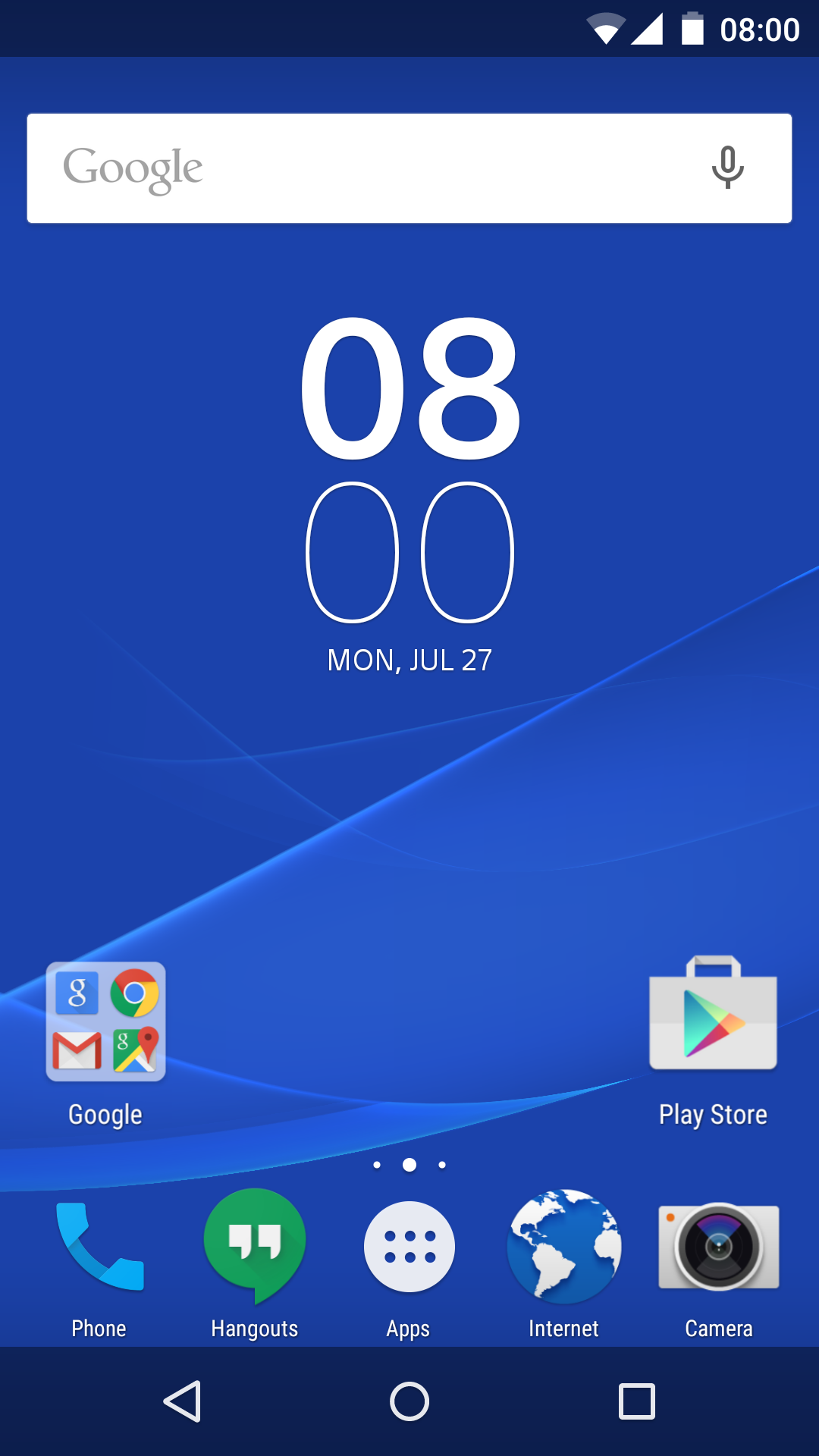Launch the Play Store
The height and width of the screenshot is (1456, 819).
(x=713, y=1016)
